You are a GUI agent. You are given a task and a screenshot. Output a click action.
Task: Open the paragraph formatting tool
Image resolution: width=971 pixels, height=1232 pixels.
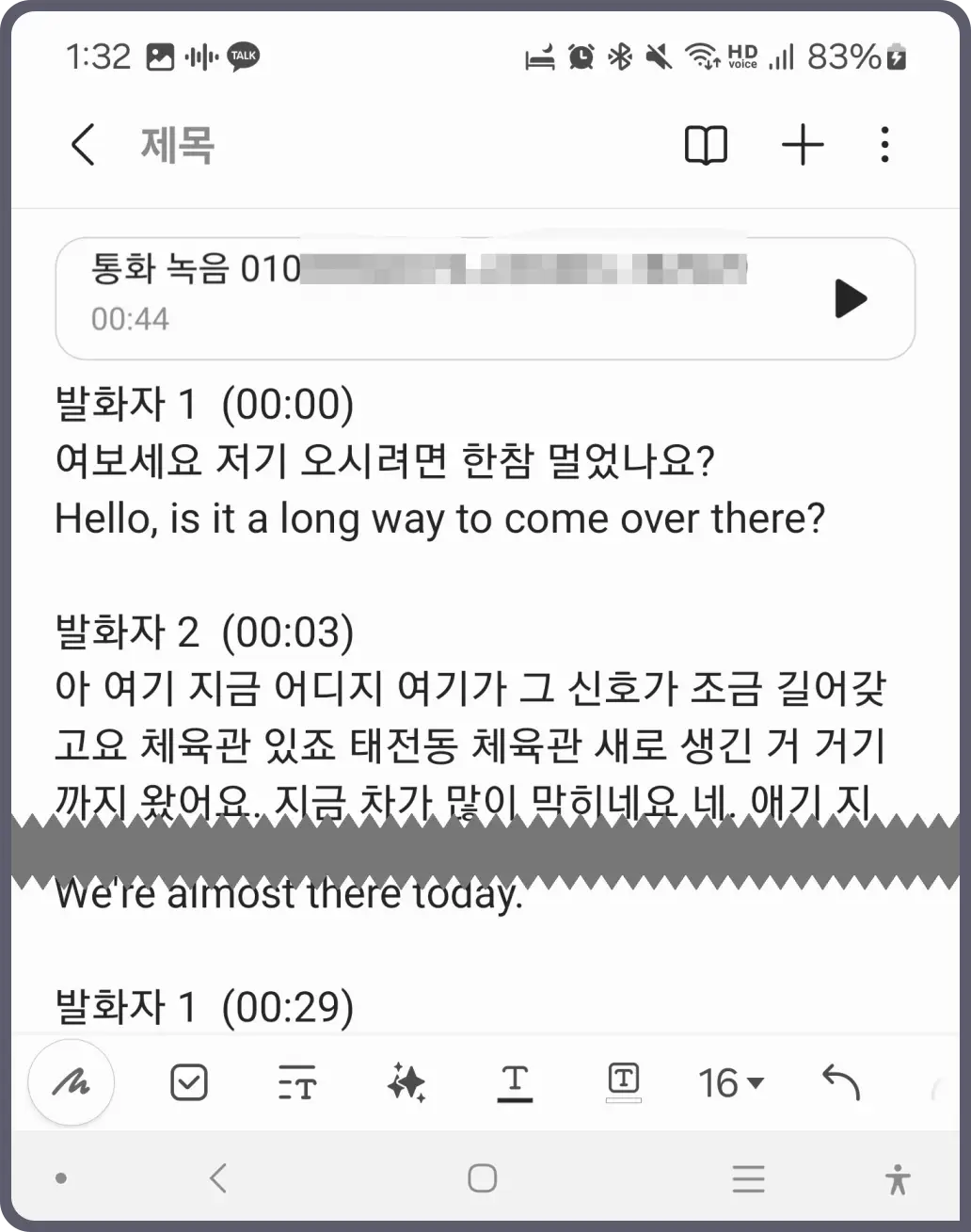(298, 1082)
